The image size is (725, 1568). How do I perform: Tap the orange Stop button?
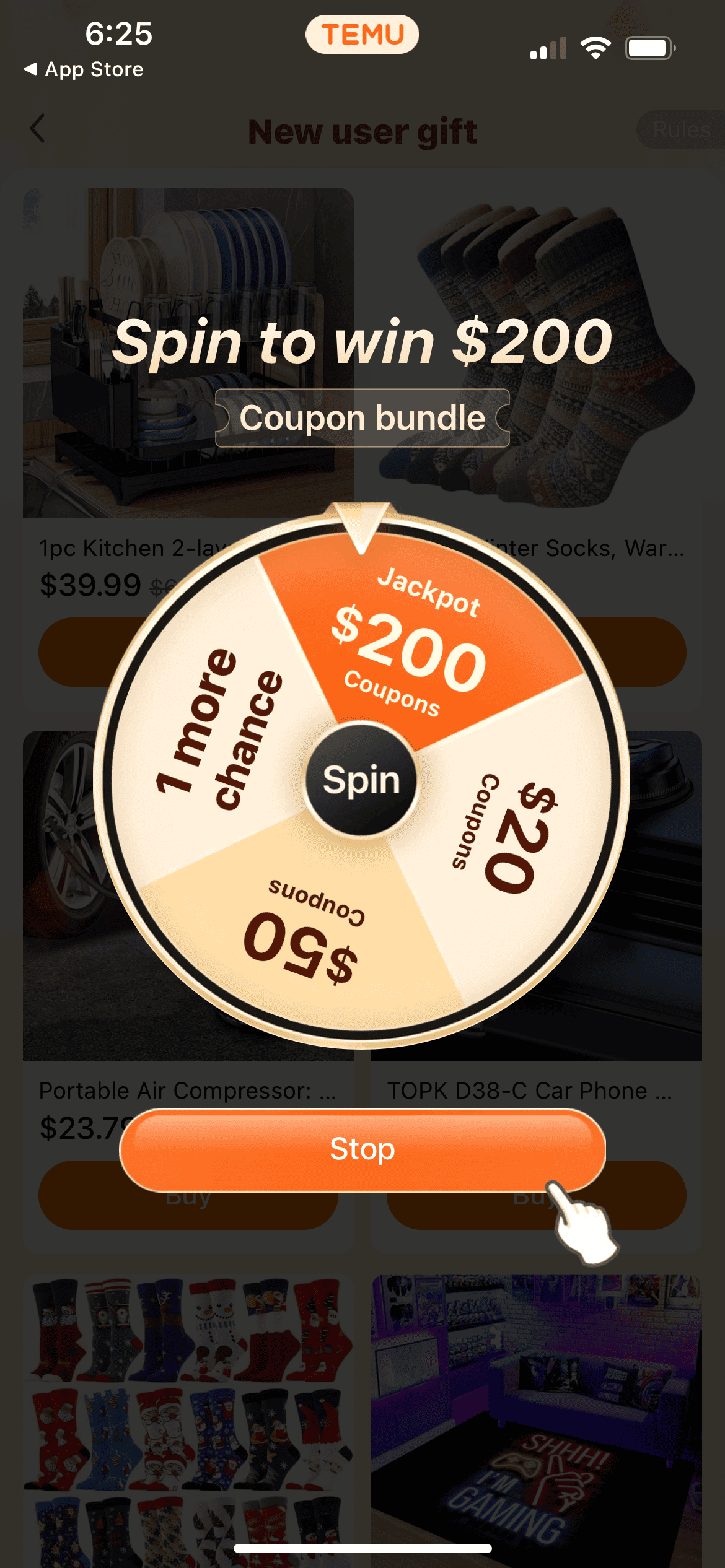[362, 1149]
